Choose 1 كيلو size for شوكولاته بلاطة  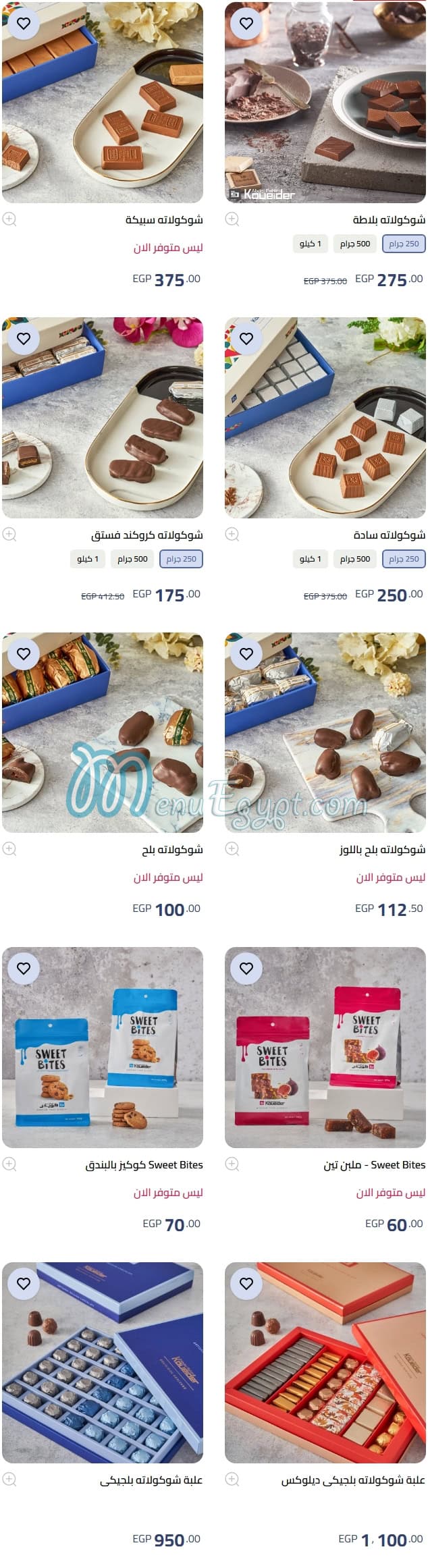click(x=311, y=244)
